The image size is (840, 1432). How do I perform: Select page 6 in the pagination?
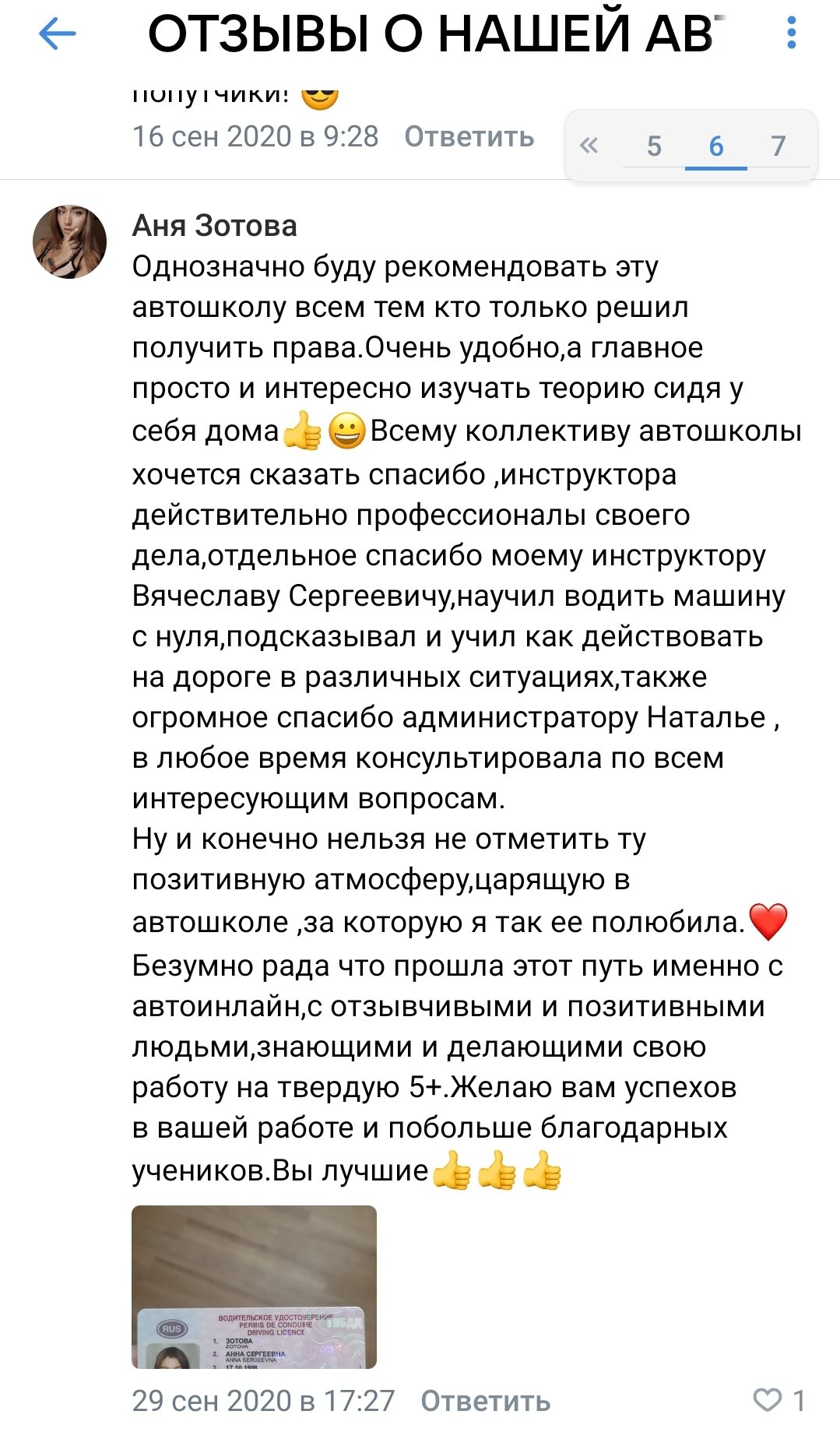click(x=716, y=146)
